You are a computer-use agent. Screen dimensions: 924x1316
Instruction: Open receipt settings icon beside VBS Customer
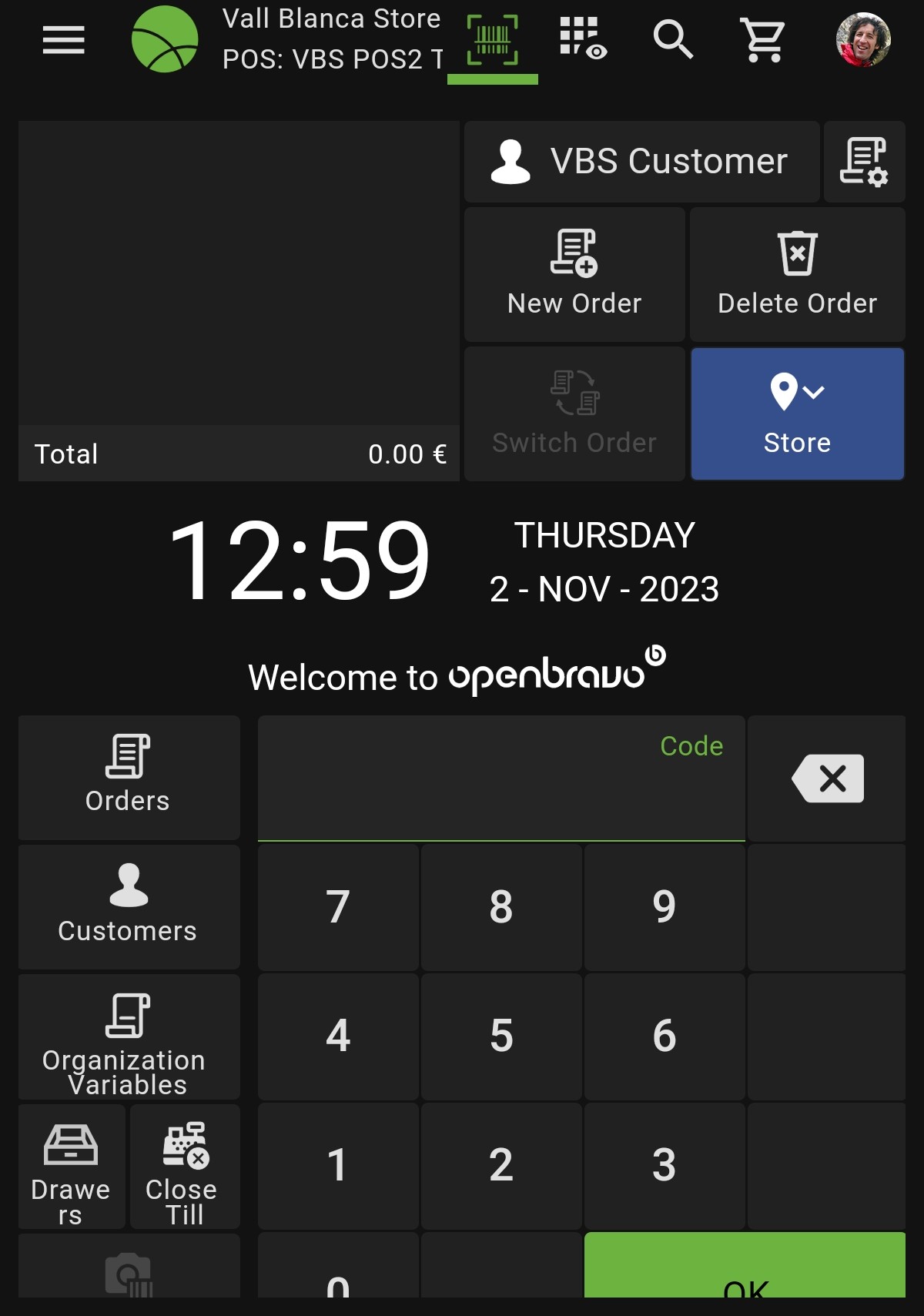[864, 162]
